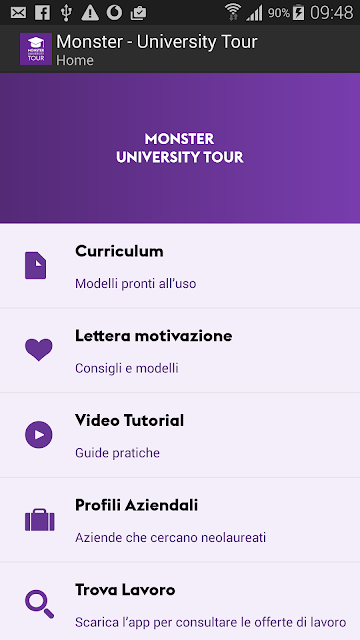Open Lettera motivazione tips and templates

pyautogui.click(x=180, y=351)
